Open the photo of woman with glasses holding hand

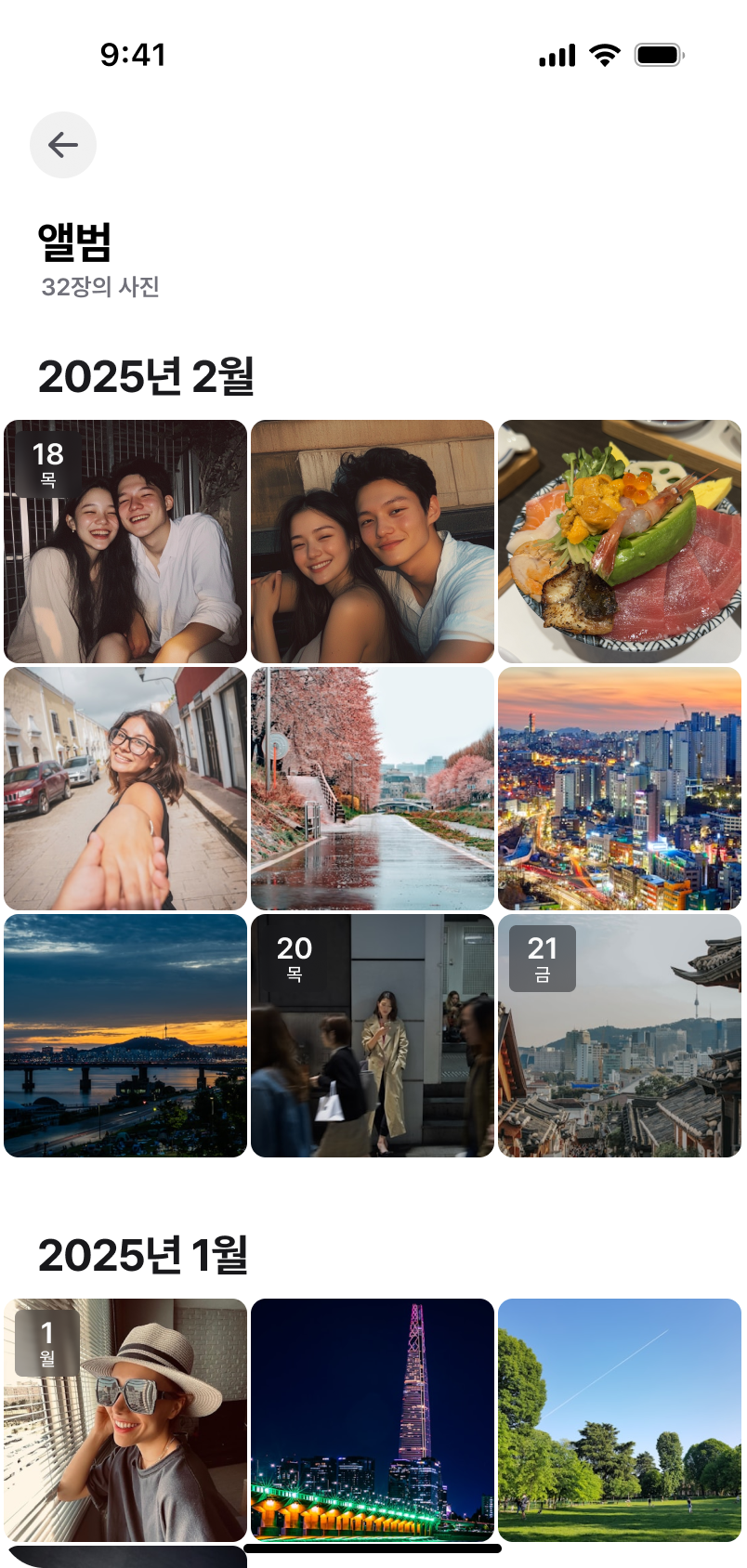(125, 789)
